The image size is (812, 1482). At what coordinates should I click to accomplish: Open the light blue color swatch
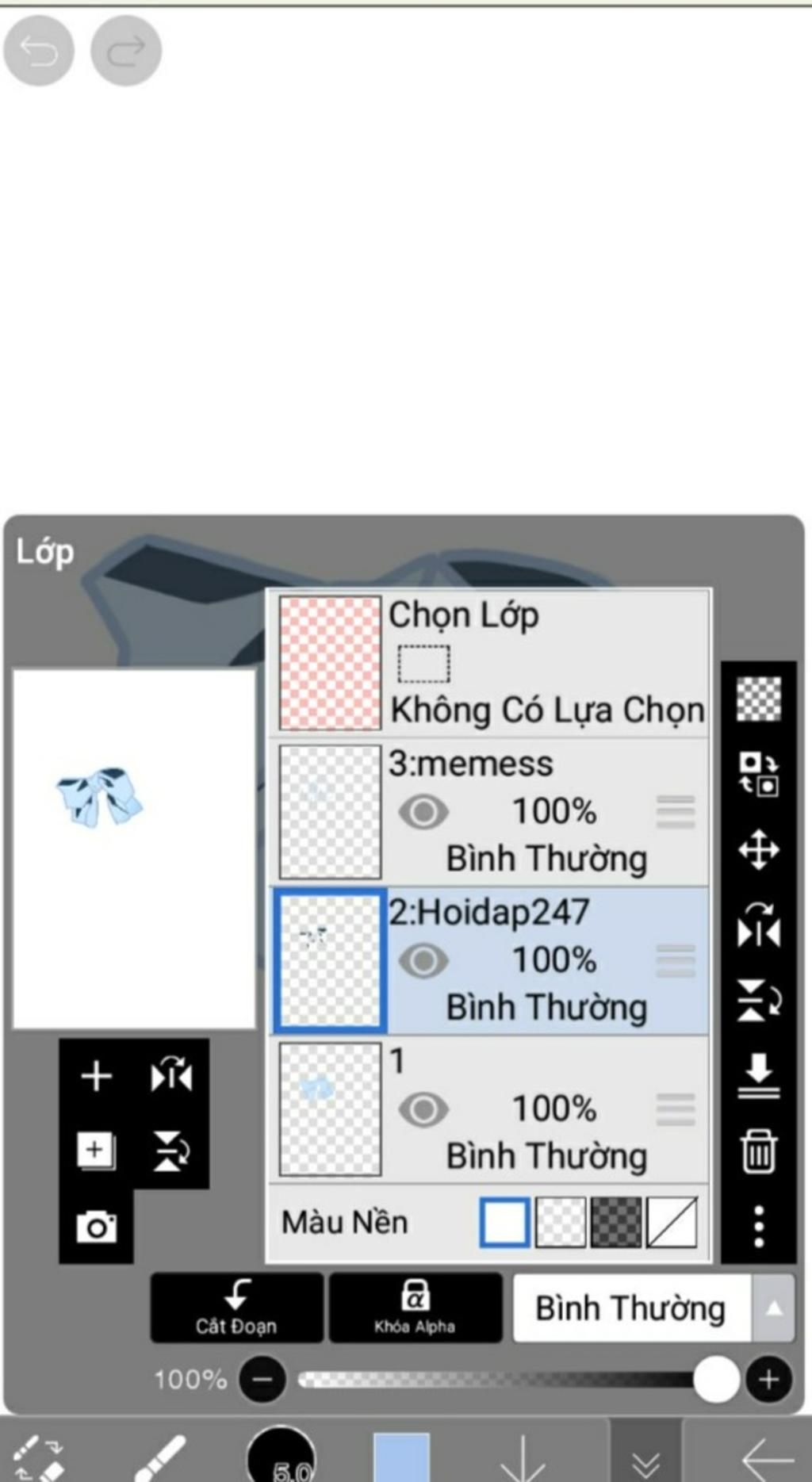(401, 1457)
